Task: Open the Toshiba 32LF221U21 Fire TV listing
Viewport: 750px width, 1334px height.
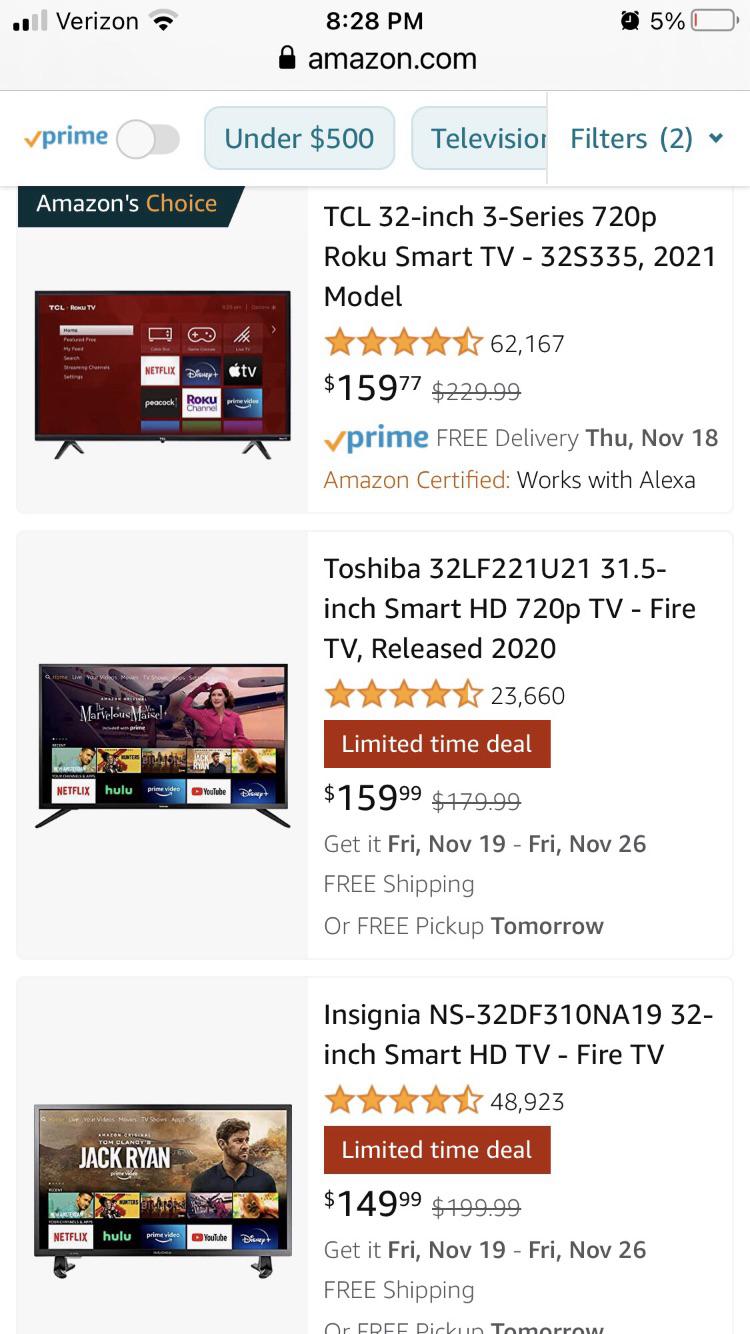Action: [509, 608]
